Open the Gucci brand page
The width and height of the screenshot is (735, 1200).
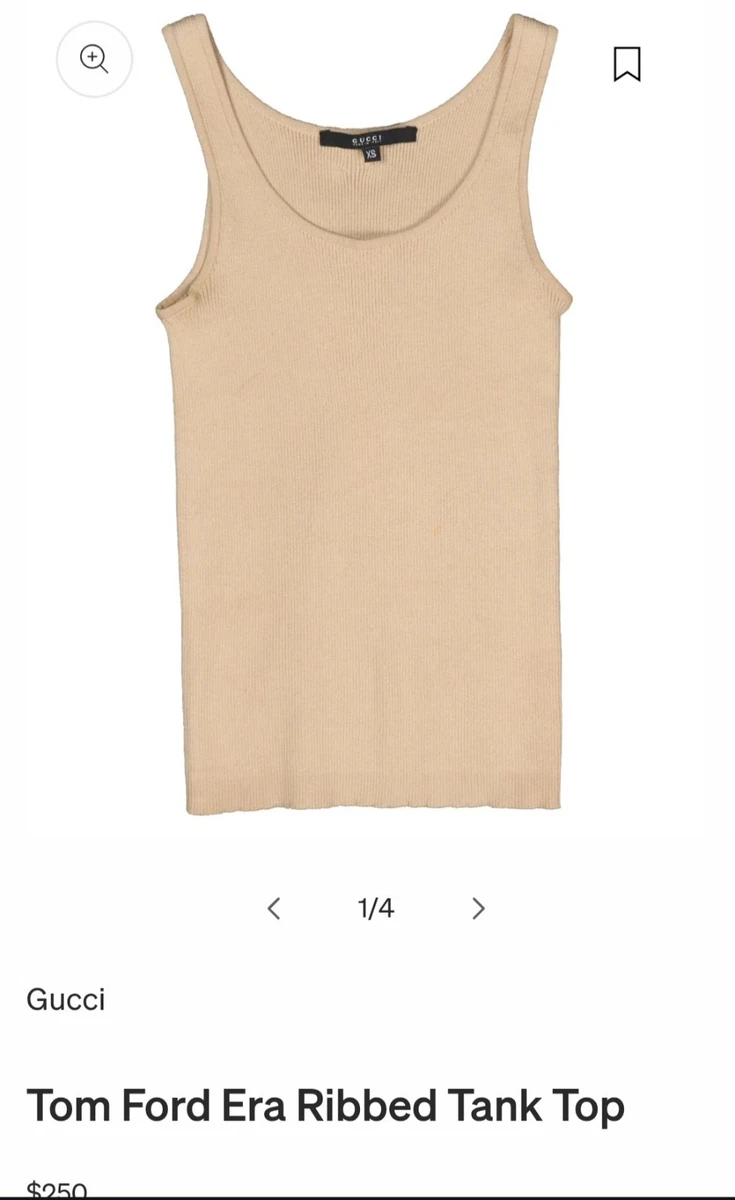point(66,999)
